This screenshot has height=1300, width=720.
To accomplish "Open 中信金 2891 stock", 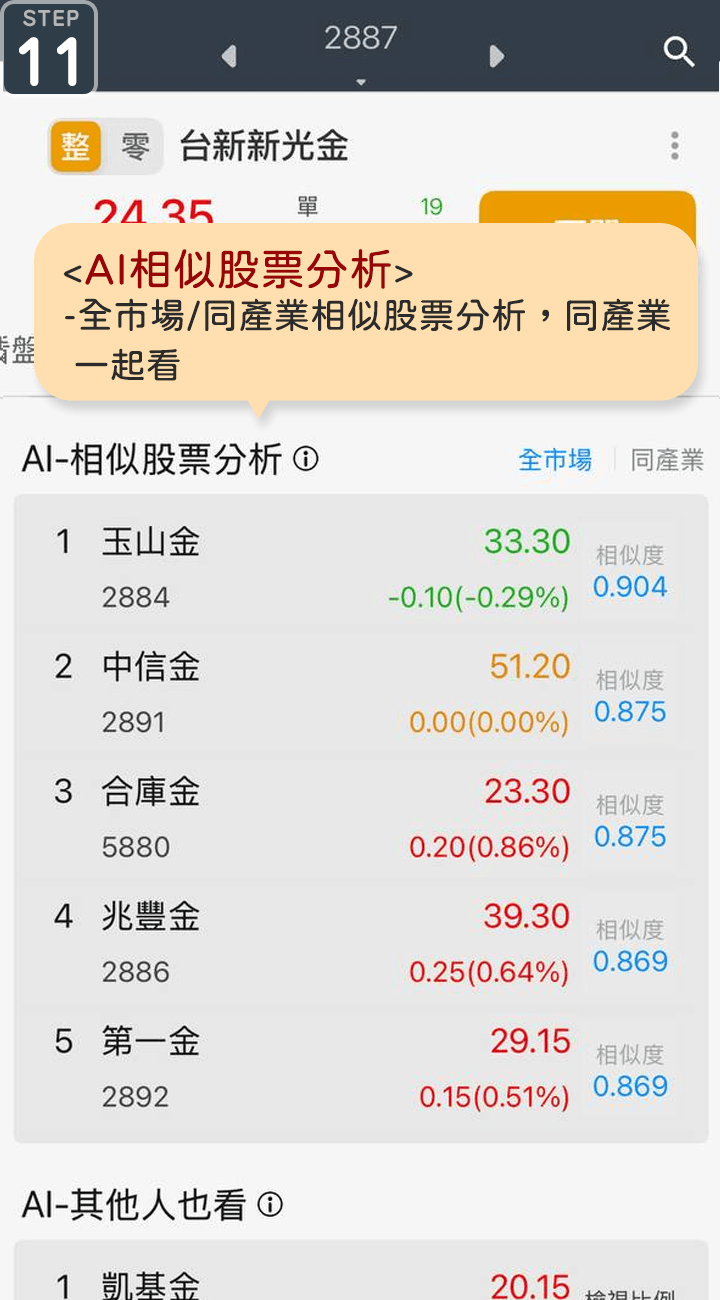I will [x=300, y=692].
